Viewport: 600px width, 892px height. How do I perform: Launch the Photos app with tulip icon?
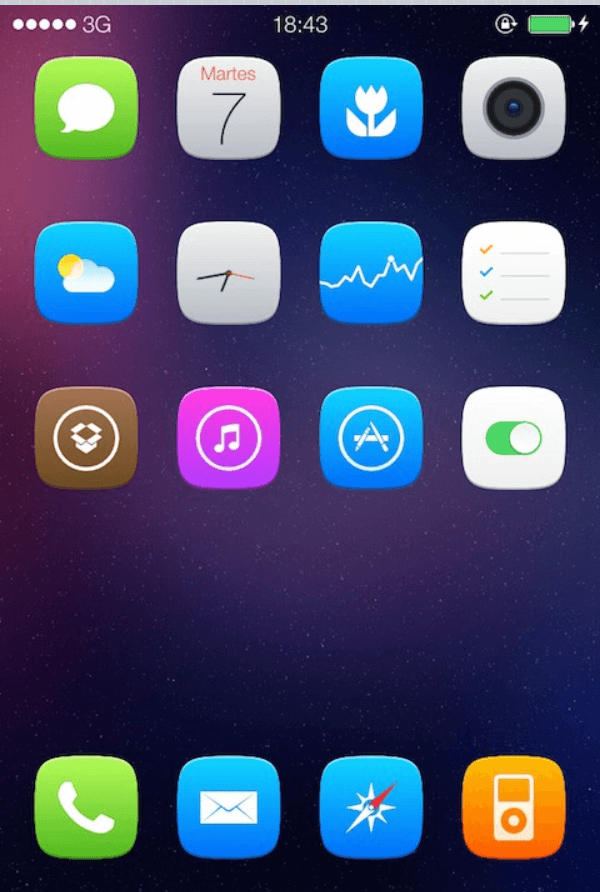click(371, 108)
